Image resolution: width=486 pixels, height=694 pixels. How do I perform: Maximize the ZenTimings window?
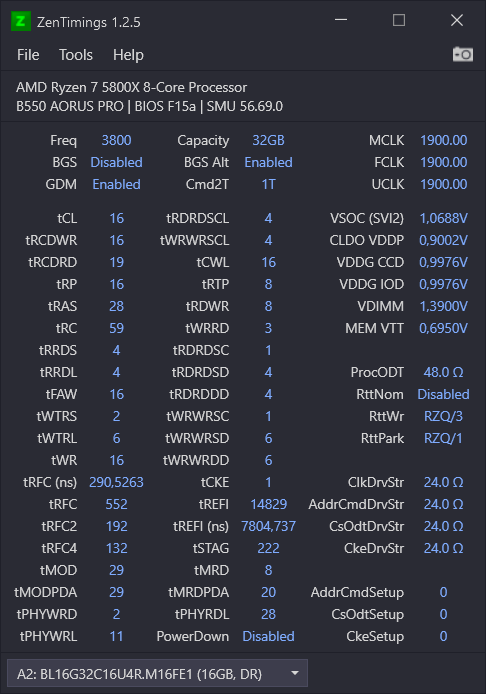coord(399,20)
